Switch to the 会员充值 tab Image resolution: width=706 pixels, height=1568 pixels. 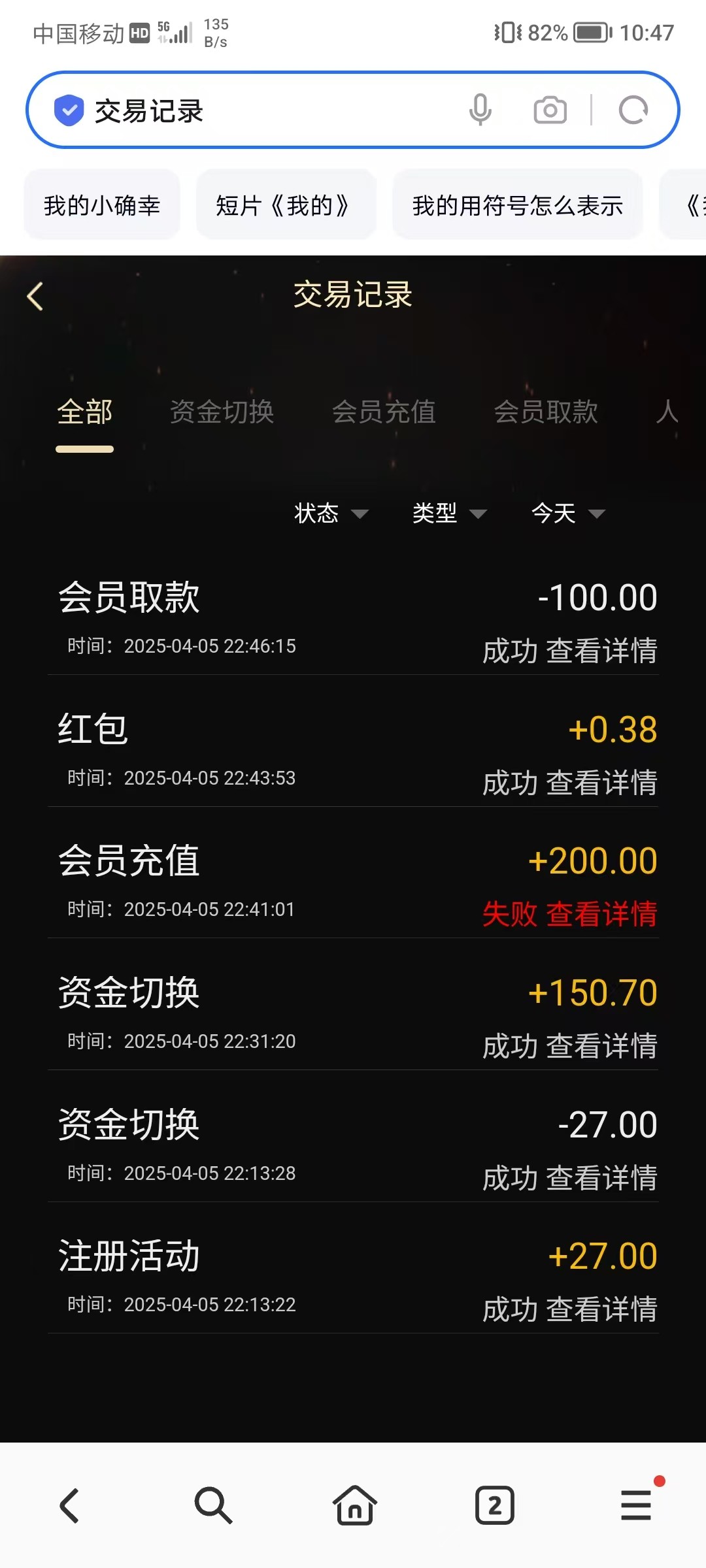(384, 412)
